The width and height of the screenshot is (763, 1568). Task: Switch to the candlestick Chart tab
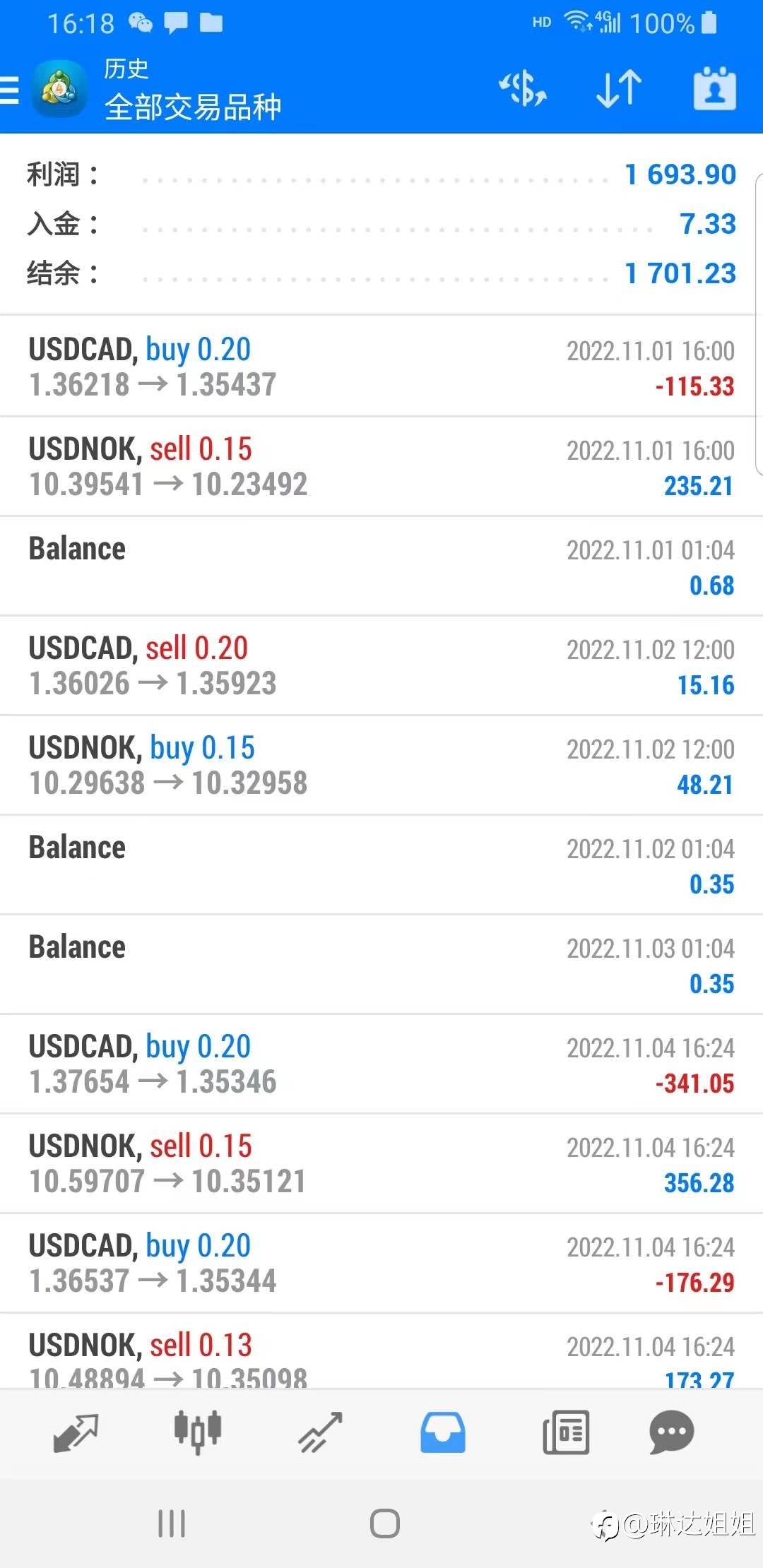click(x=198, y=1432)
